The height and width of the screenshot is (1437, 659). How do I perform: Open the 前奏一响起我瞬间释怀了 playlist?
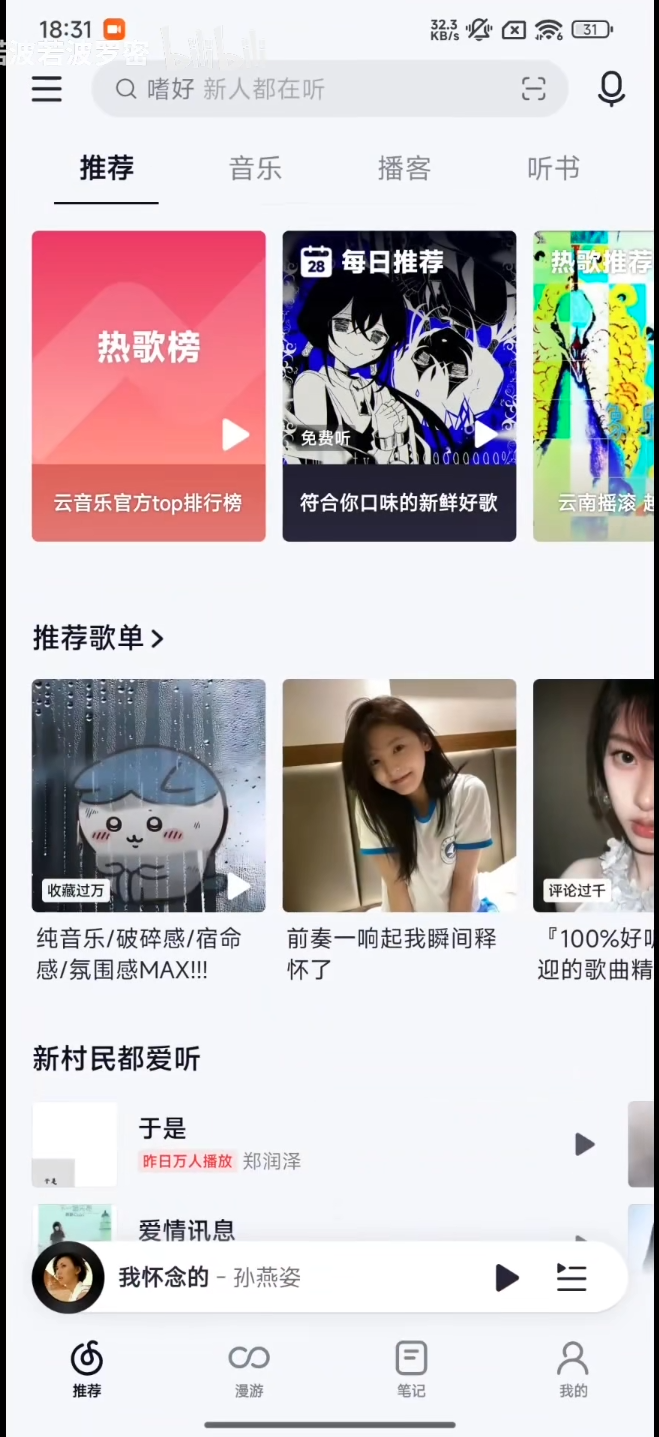tap(399, 796)
